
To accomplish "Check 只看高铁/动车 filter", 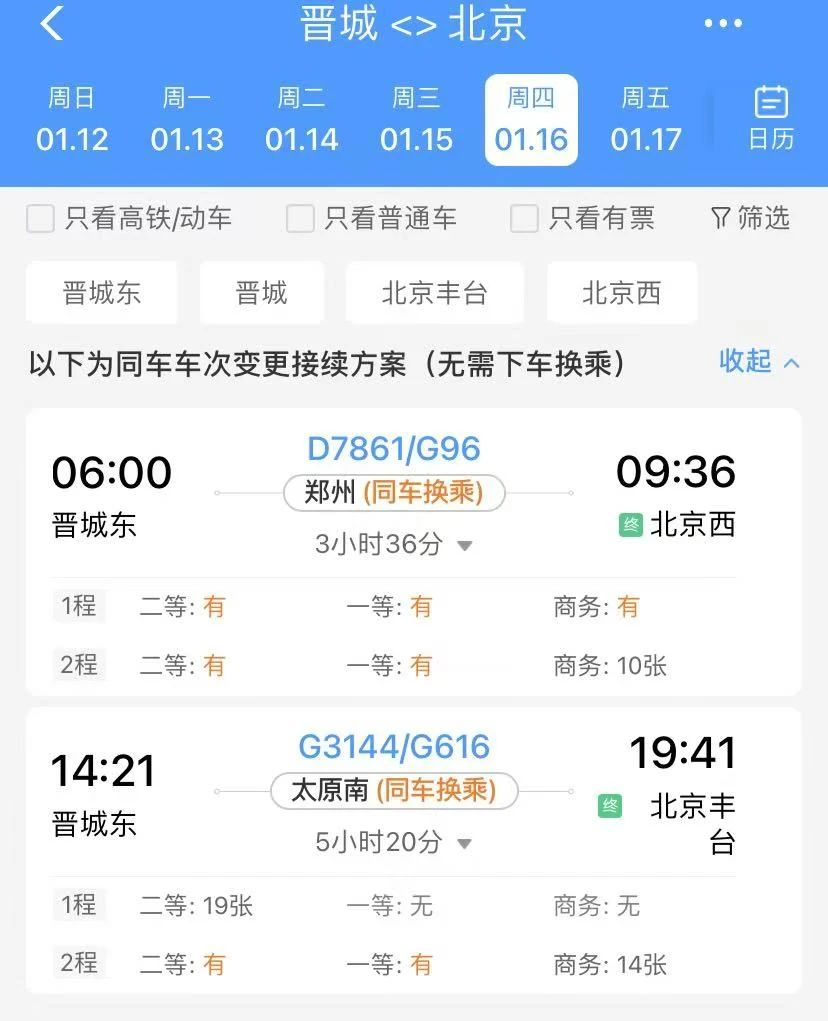I will tap(41, 219).
